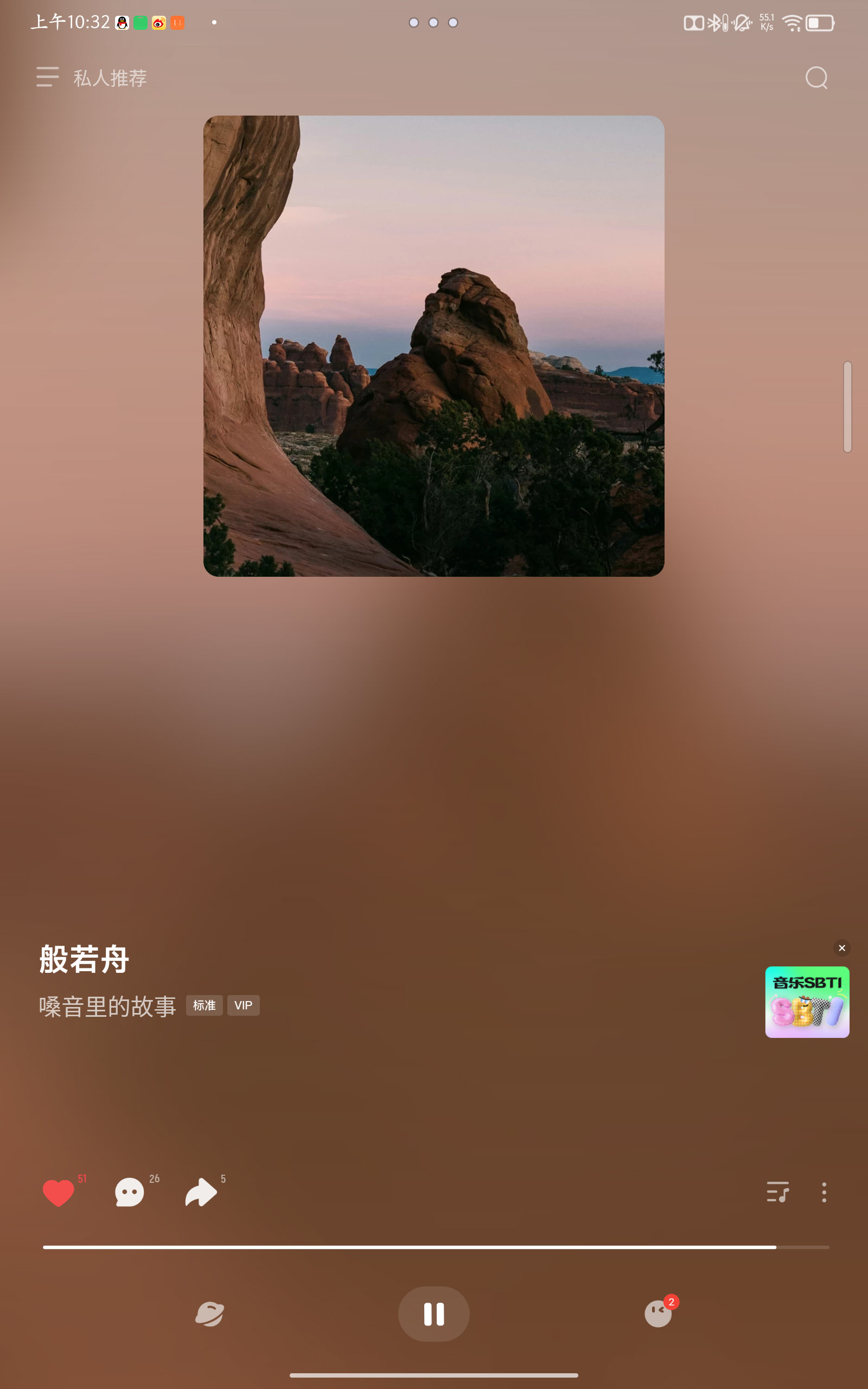The width and height of the screenshot is (868, 1389).
Task: Open the smiley icon with badge 2
Action: click(658, 1314)
